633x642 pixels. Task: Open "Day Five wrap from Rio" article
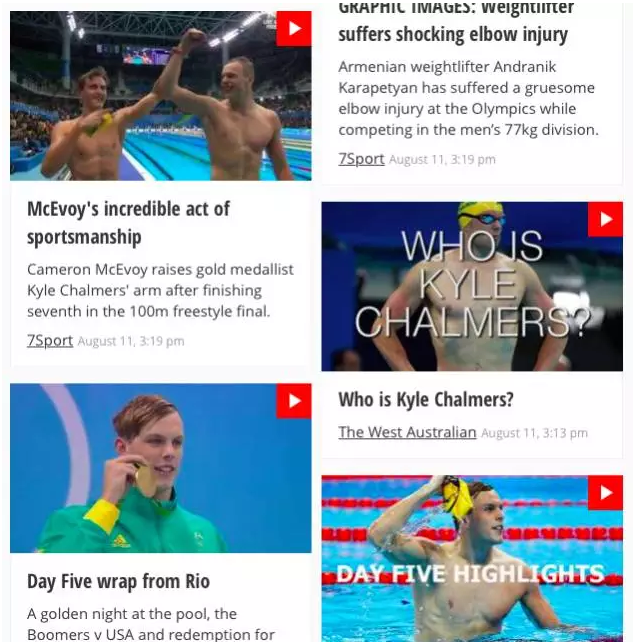point(118,581)
